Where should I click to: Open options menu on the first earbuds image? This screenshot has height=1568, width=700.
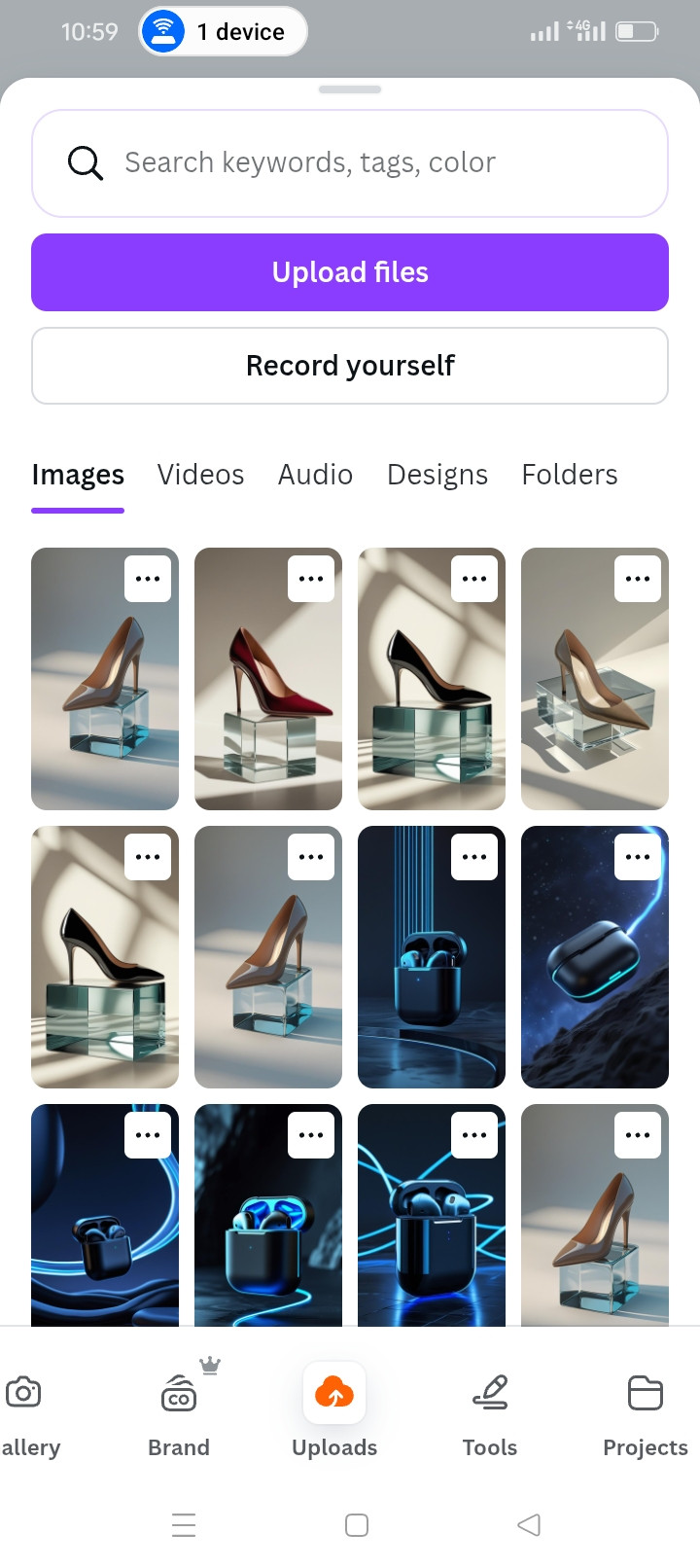[474, 856]
